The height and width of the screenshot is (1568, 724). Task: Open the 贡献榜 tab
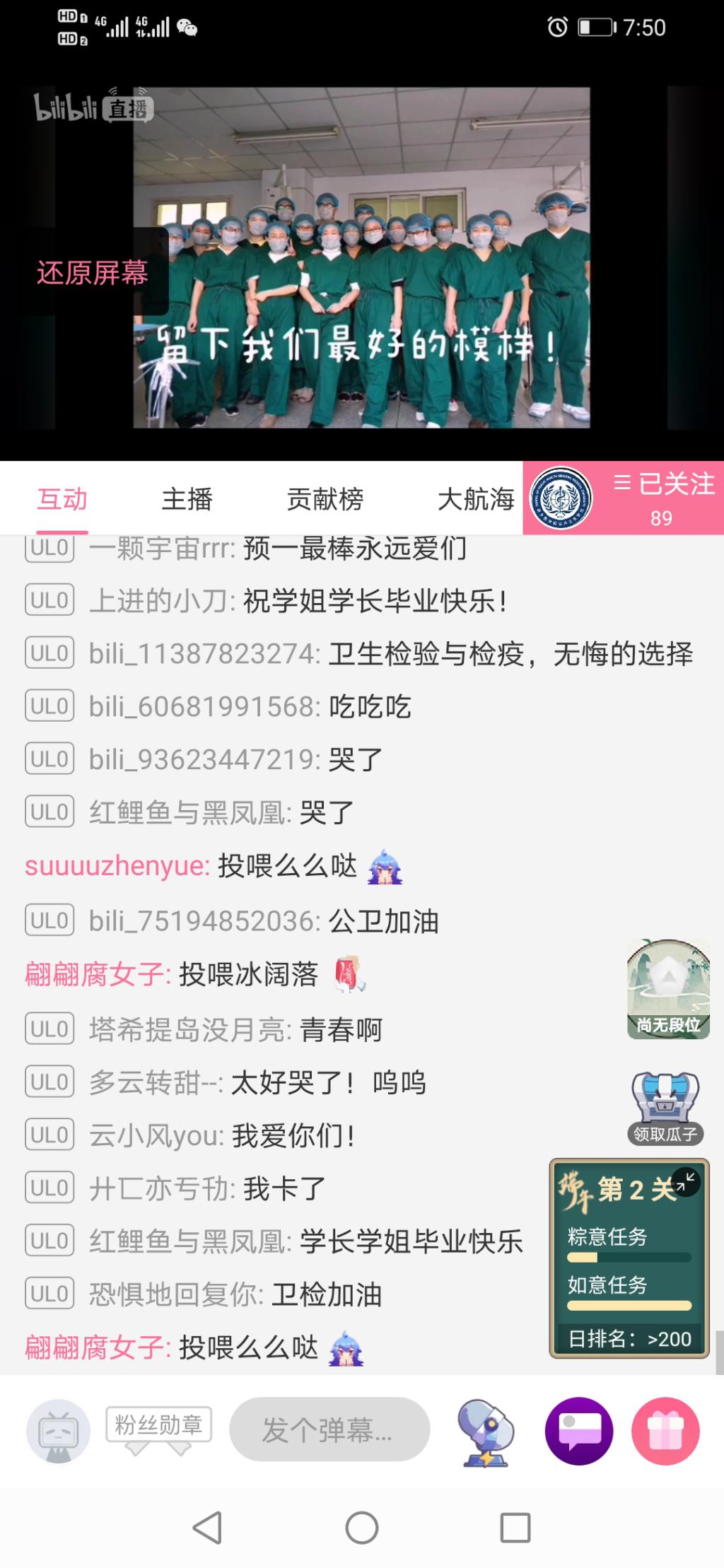click(x=325, y=499)
